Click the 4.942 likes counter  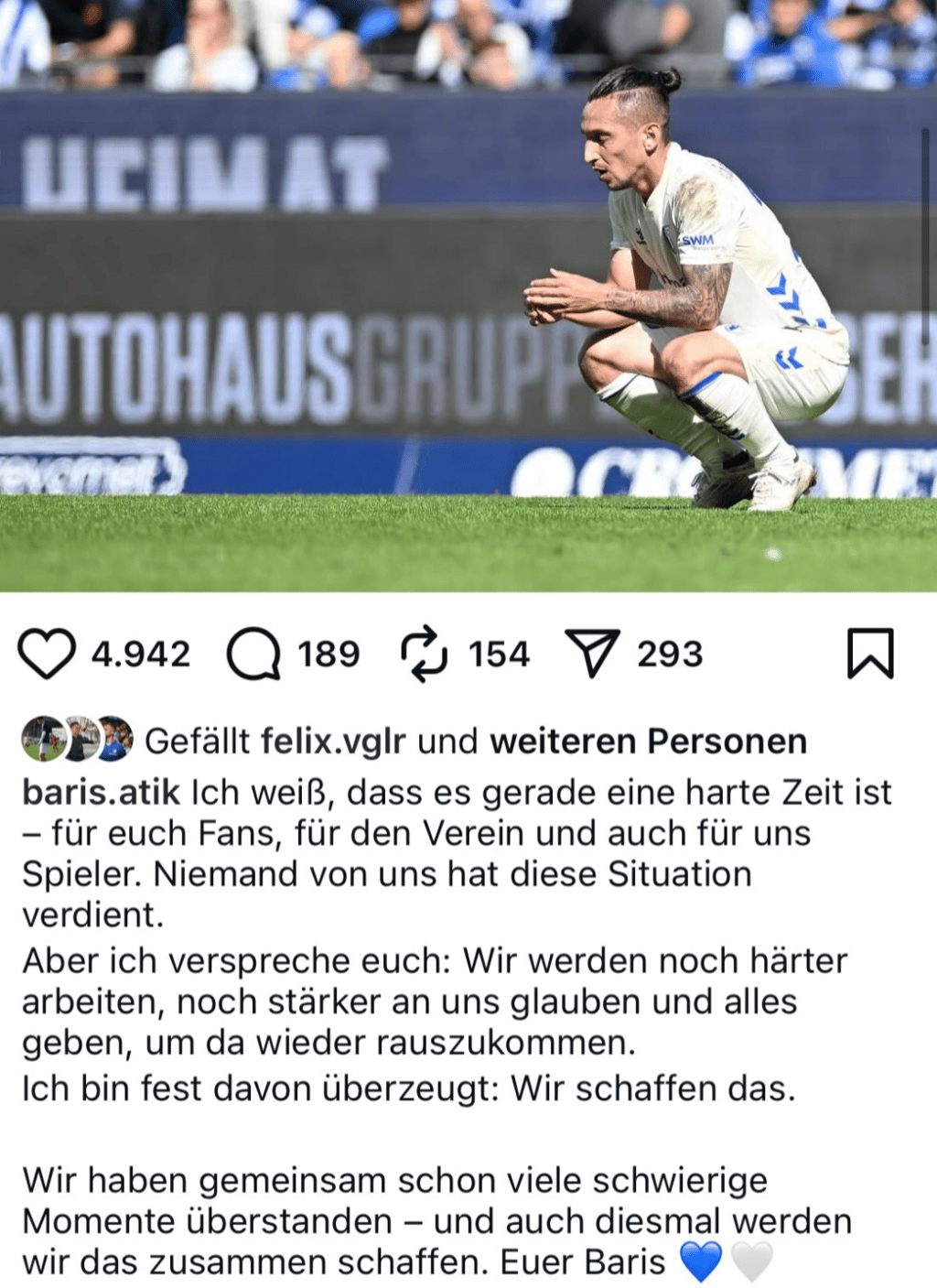tap(142, 653)
